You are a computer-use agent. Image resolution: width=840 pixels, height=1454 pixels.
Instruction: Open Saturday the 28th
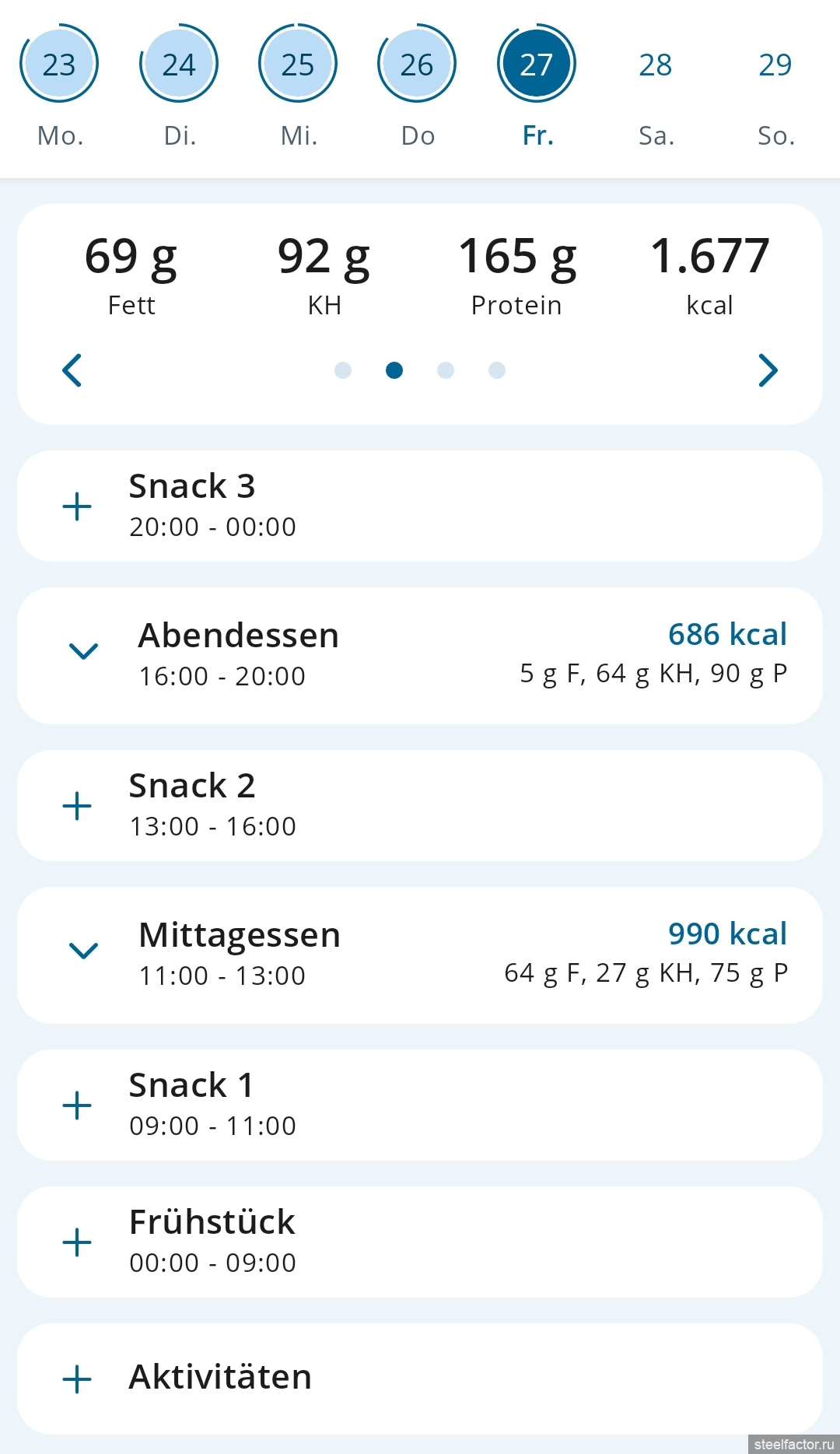click(x=656, y=65)
